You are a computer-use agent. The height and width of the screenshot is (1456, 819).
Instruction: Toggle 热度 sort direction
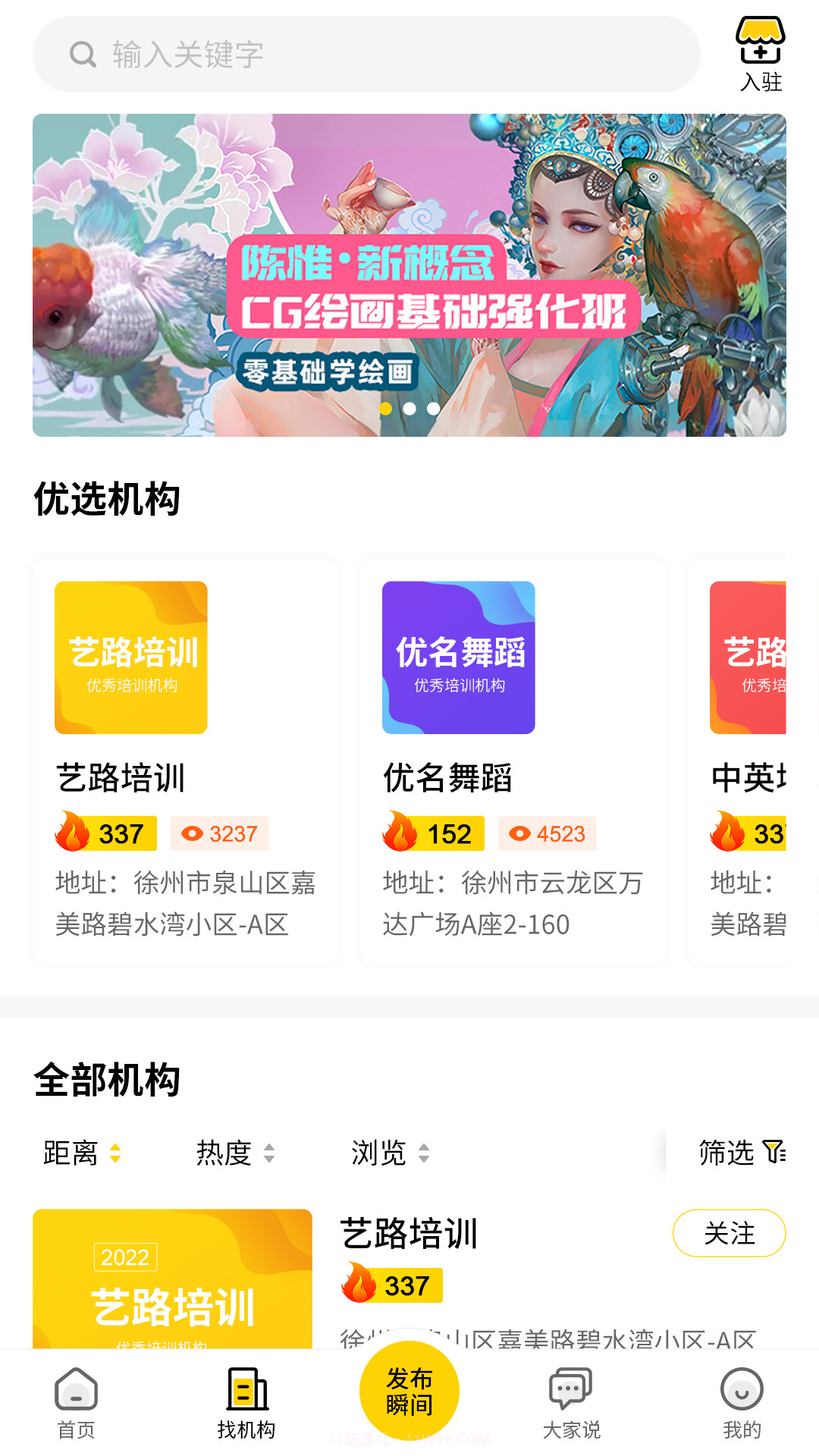[268, 1153]
